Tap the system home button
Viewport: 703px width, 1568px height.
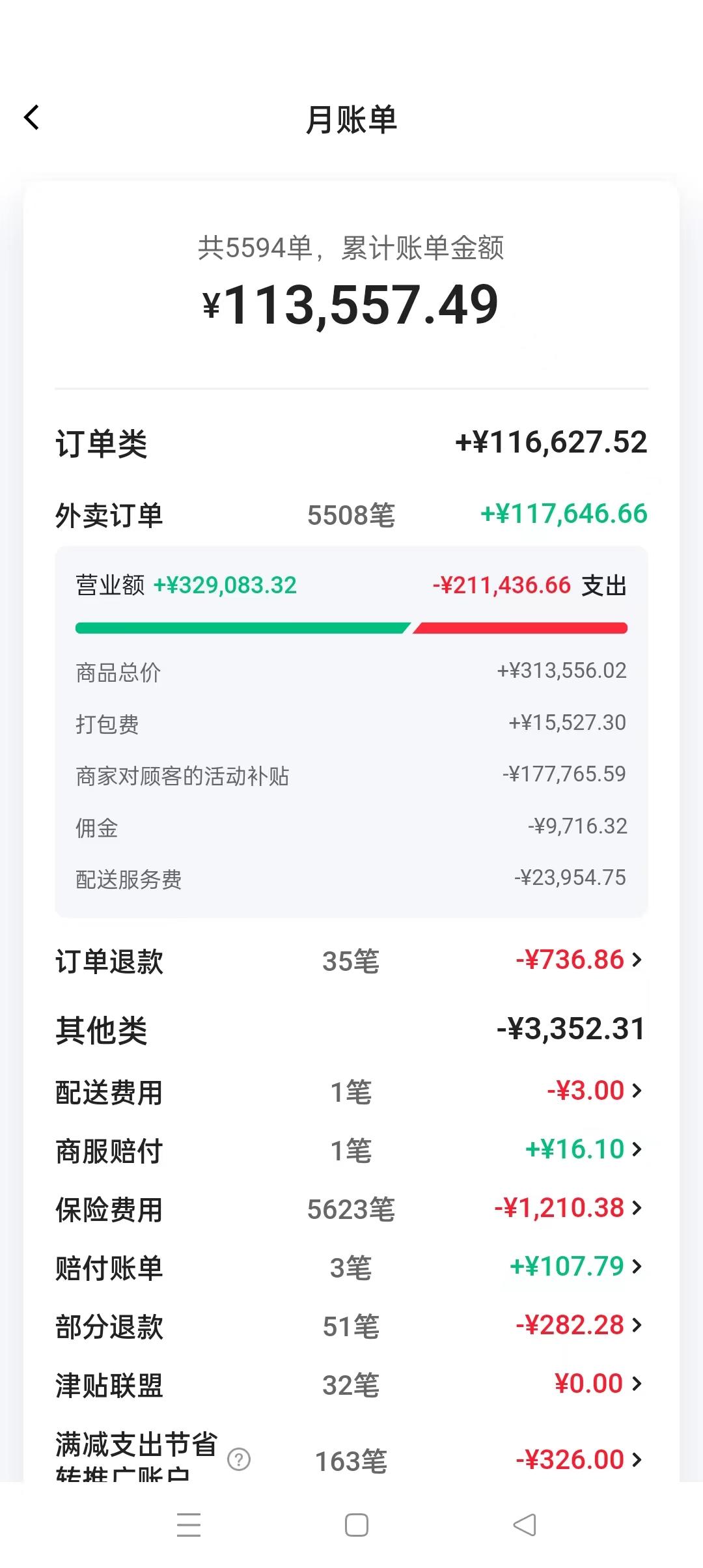point(356,1525)
